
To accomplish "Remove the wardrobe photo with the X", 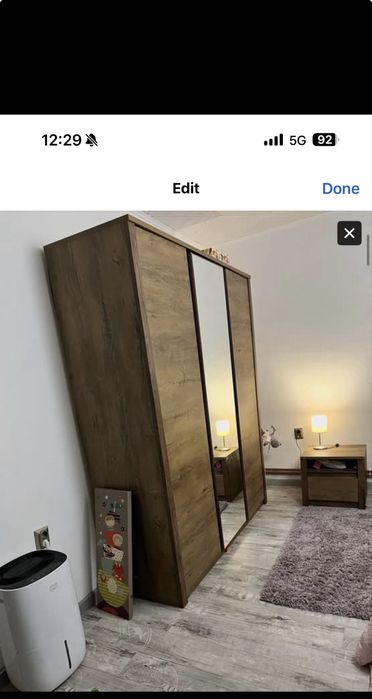I will (349, 233).
